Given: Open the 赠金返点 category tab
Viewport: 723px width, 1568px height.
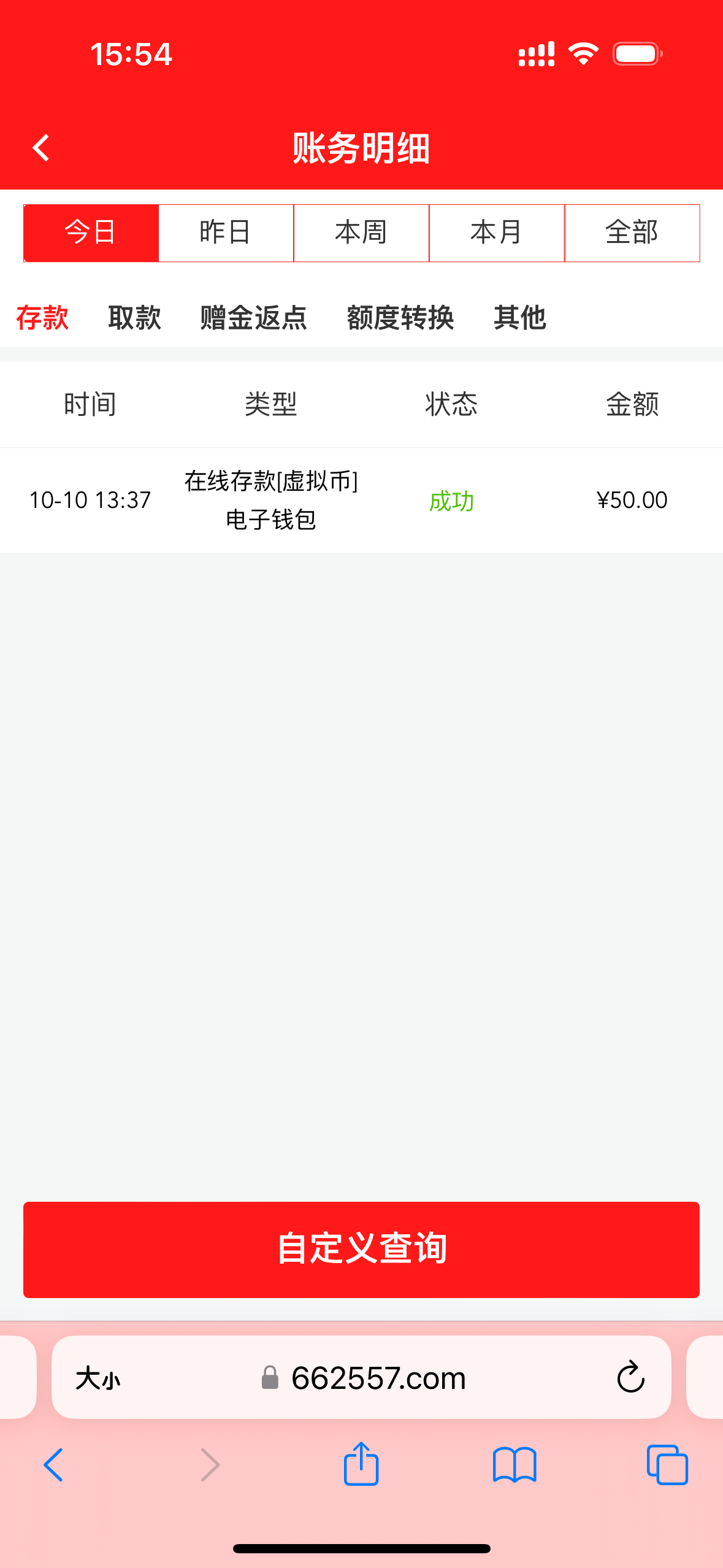Looking at the screenshot, I should point(253,318).
